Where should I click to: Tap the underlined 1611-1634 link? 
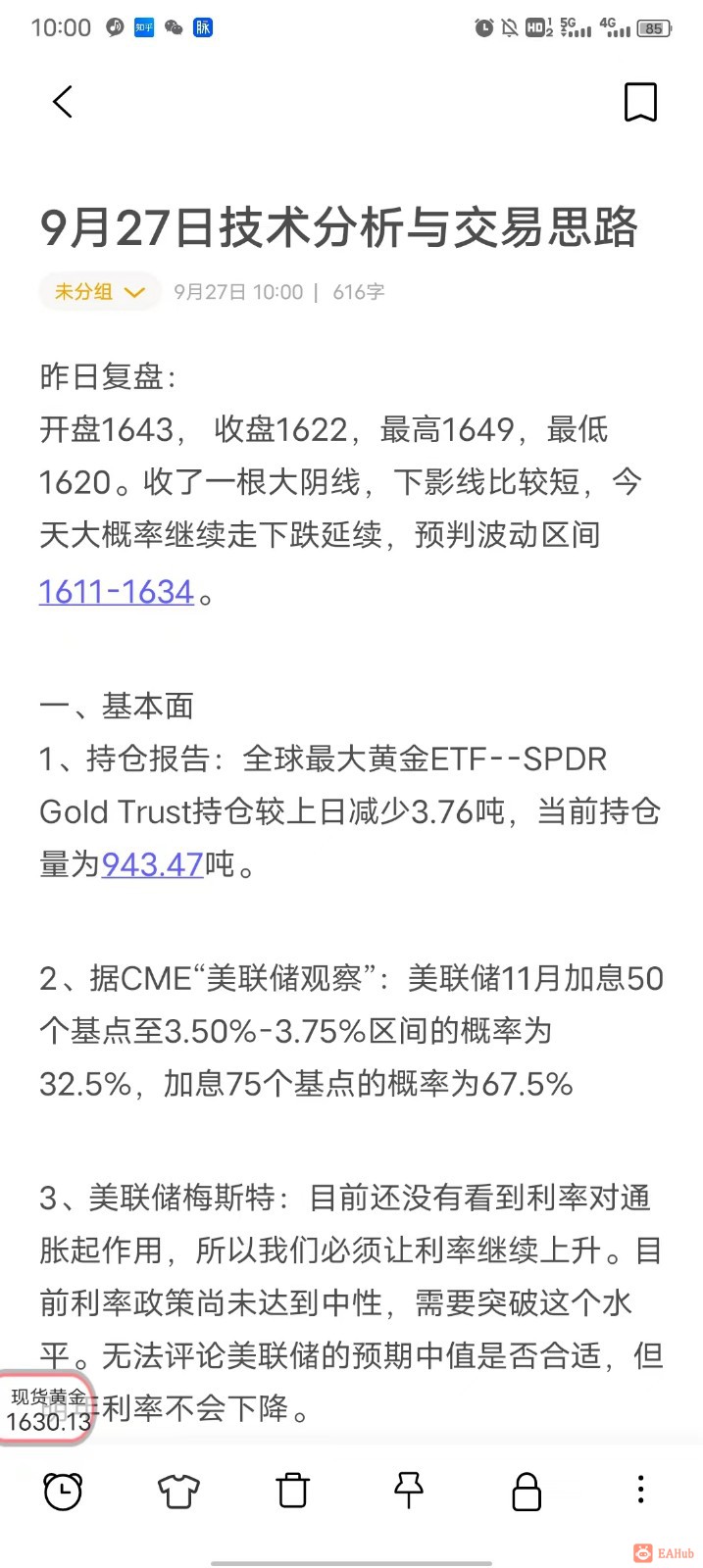pyautogui.click(x=116, y=592)
